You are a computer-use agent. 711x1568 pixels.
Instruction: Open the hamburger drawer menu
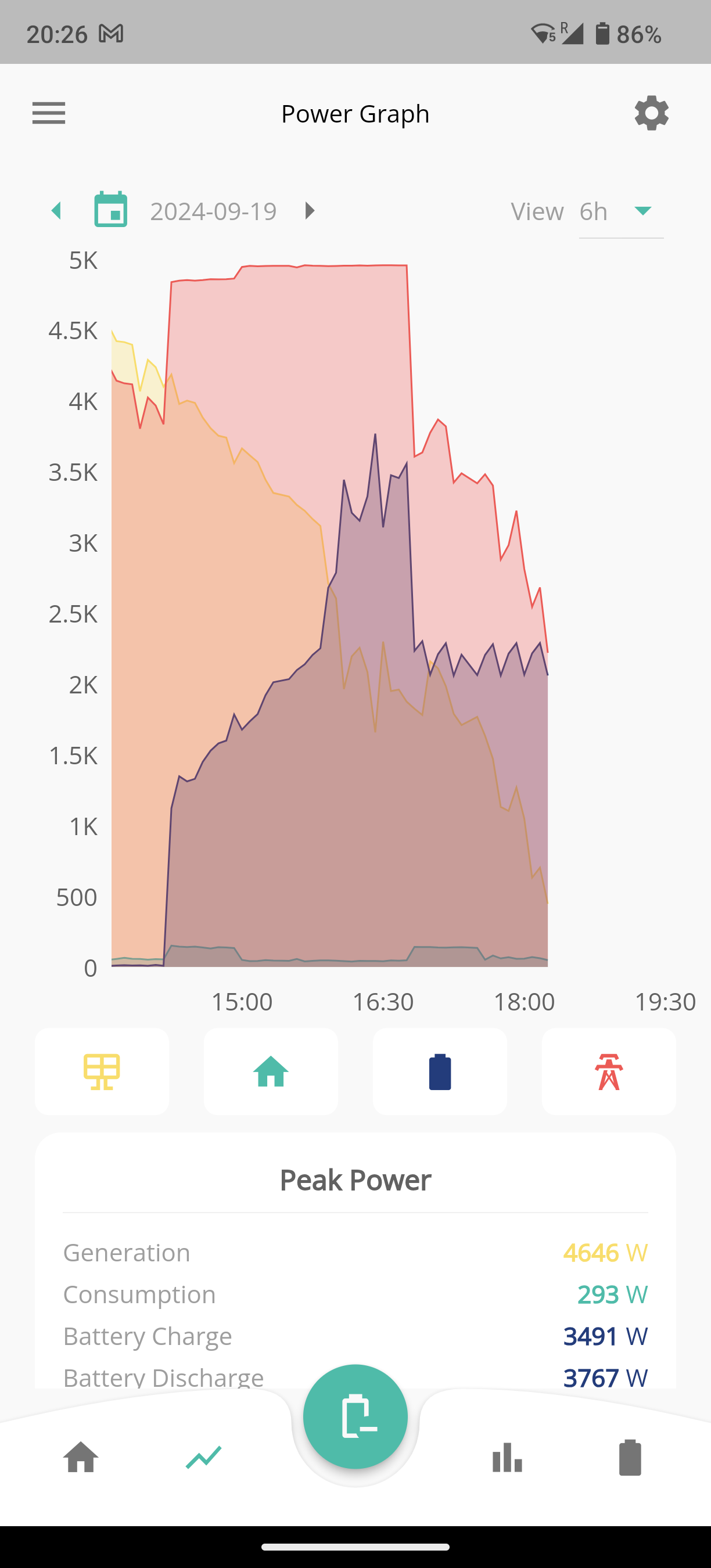(x=49, y=113)
